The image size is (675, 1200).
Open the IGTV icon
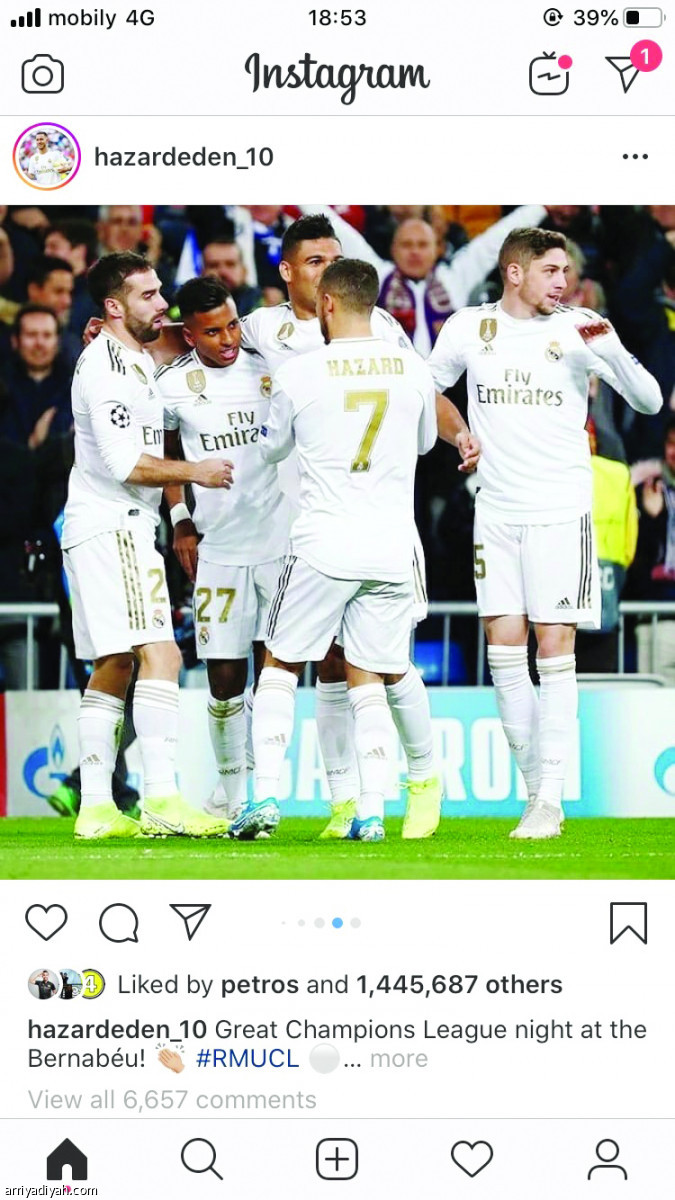click(x=549, y=75)
